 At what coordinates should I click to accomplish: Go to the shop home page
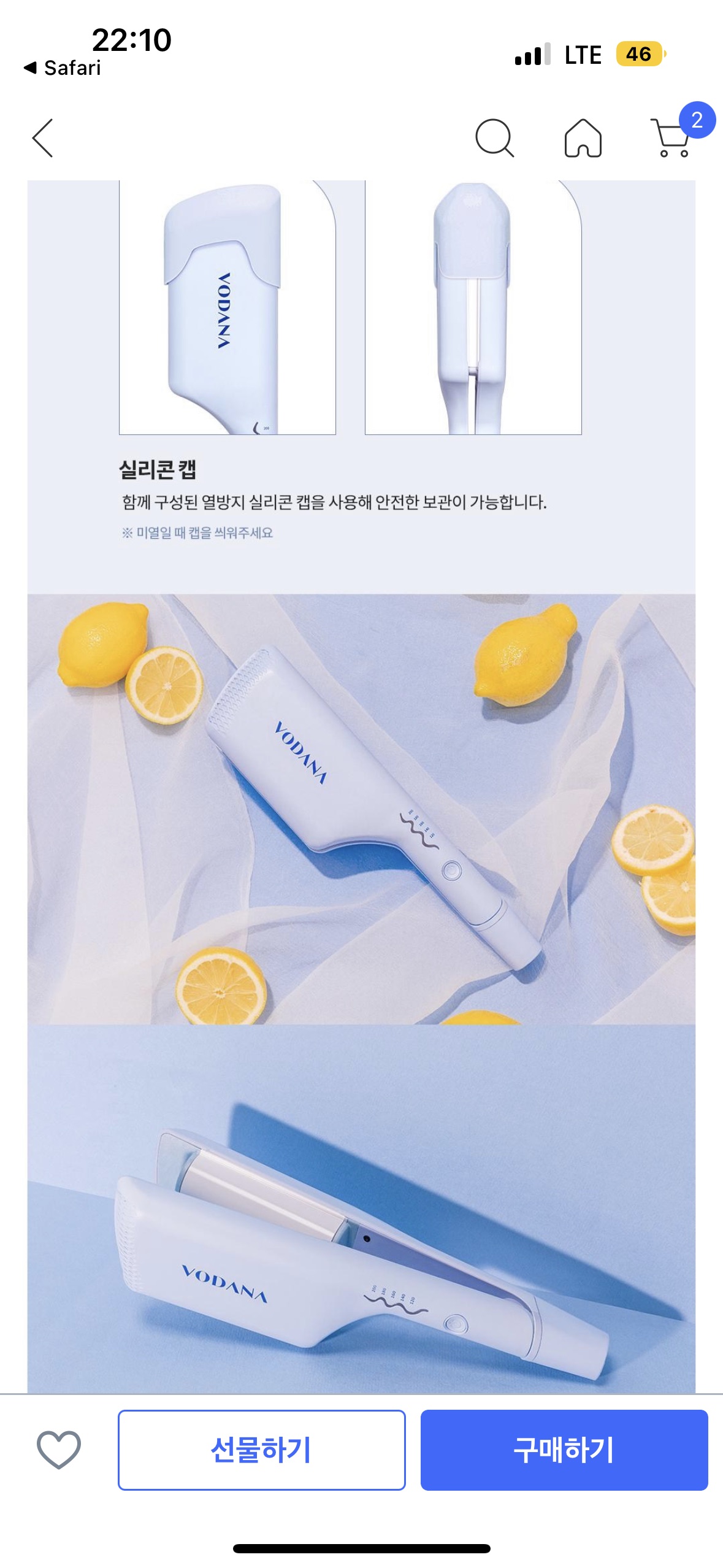(x=583, y=138)
